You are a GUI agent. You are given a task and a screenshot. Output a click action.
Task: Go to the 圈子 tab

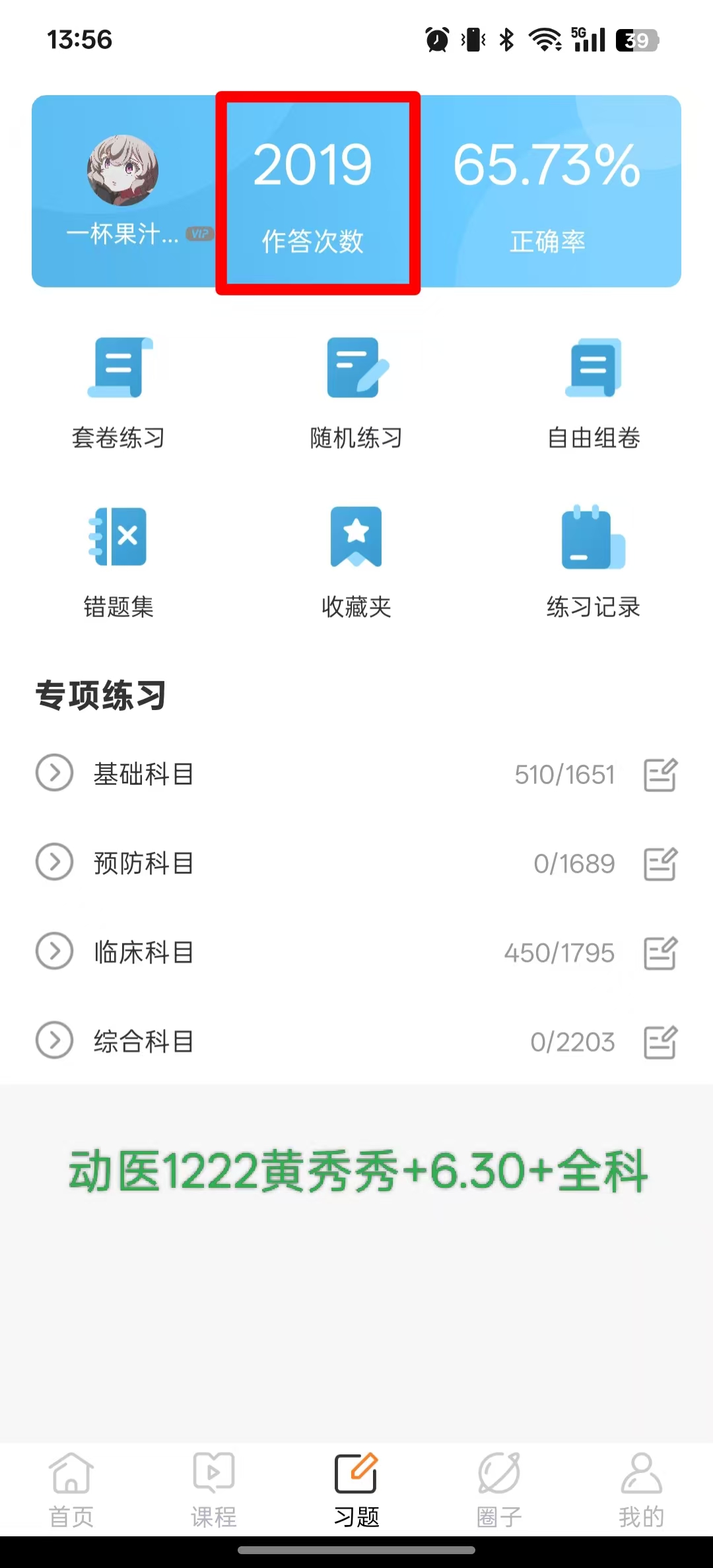click(x=499, y=1490)
